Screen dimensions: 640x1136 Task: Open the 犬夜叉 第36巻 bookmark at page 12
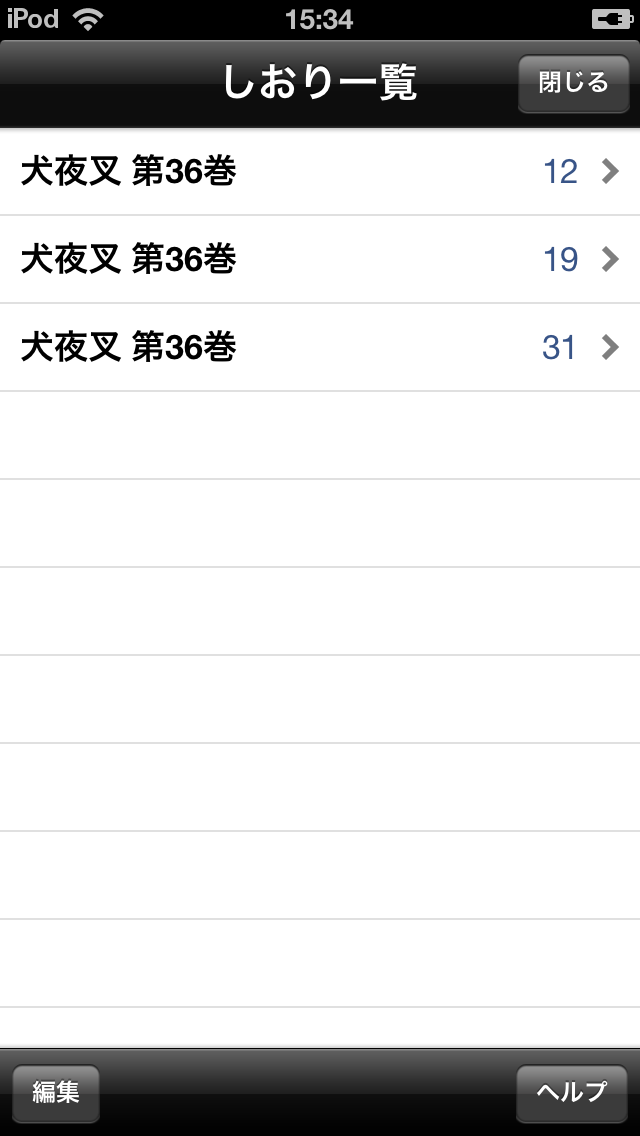click(320, 172)
